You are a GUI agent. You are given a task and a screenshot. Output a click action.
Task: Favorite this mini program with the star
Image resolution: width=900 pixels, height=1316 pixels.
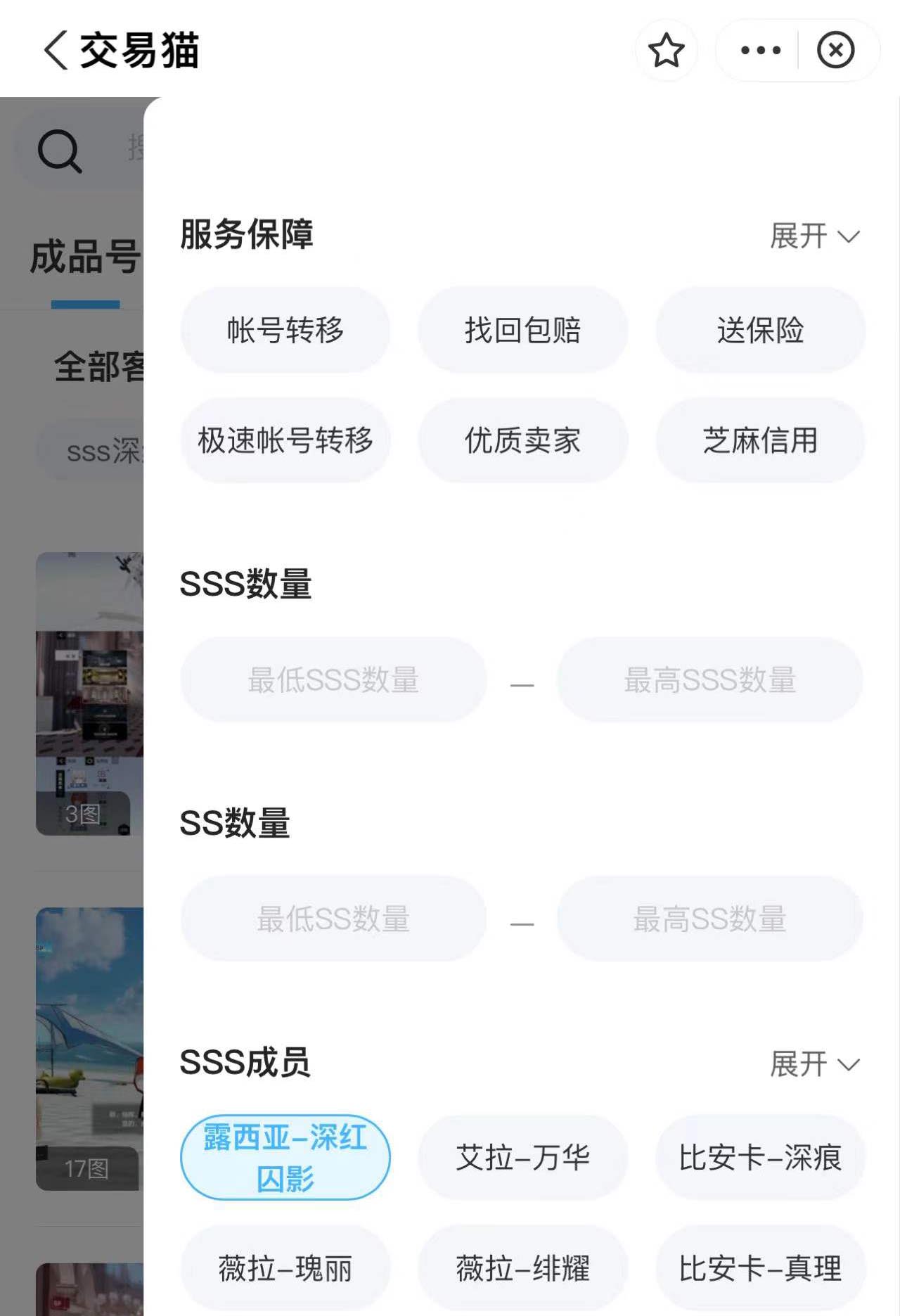coord(666,51)
